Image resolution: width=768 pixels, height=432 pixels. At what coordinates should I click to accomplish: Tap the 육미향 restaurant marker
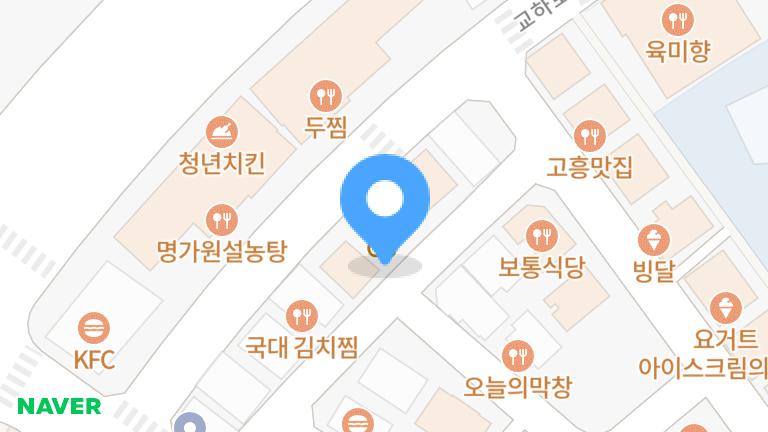[x=679, y=19]
